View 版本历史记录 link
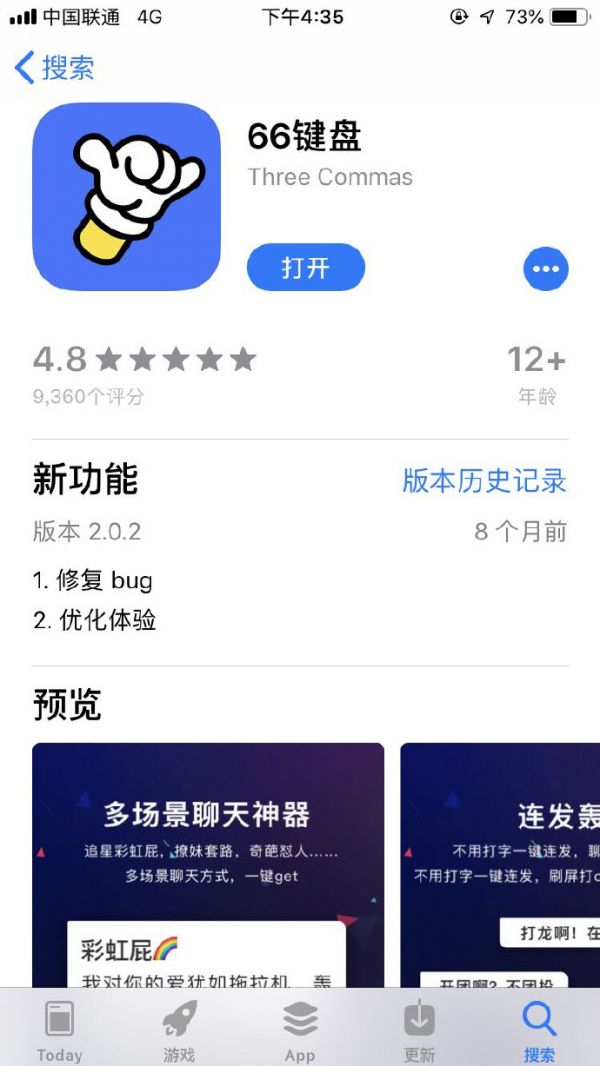The image size is (600, 1066). pos(484,480)
